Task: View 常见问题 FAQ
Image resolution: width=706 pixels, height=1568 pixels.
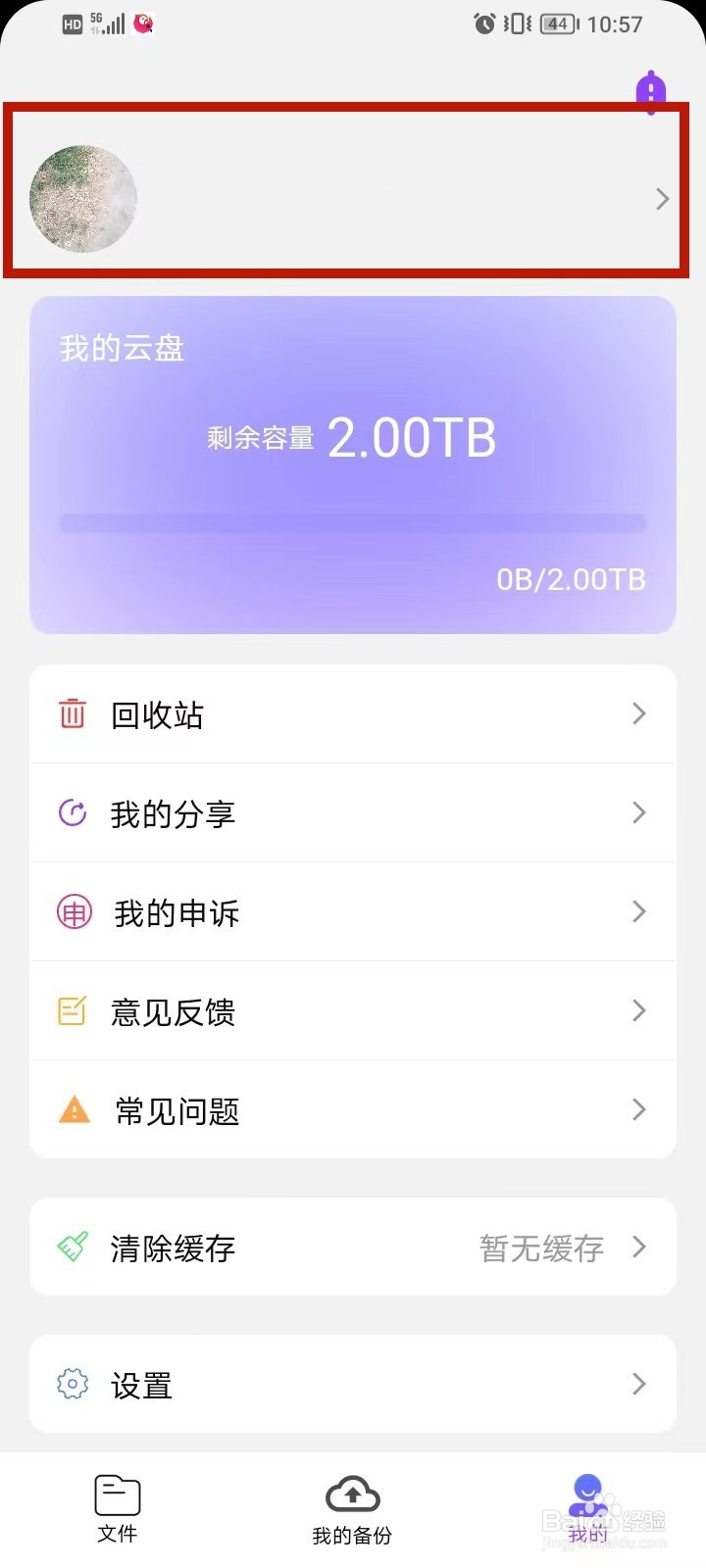Action: point(353,1110)
